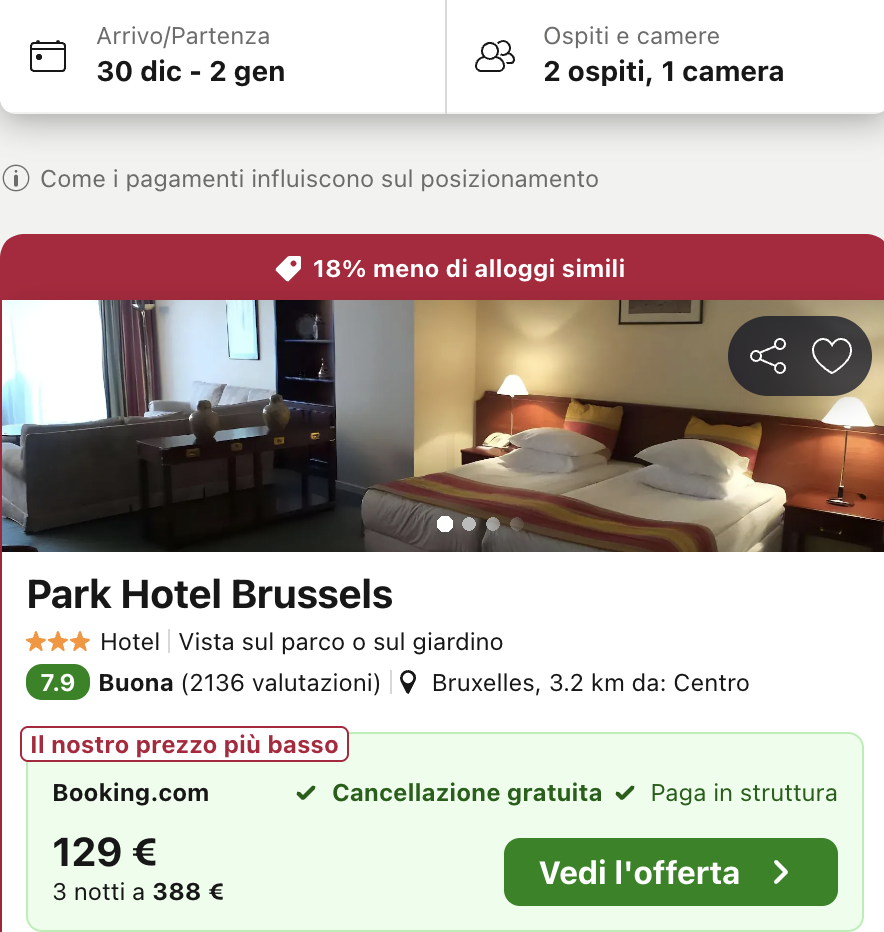The image size is (884, 932).
Task: Click the price tag icon in the red banner
Action: [288, 268]
